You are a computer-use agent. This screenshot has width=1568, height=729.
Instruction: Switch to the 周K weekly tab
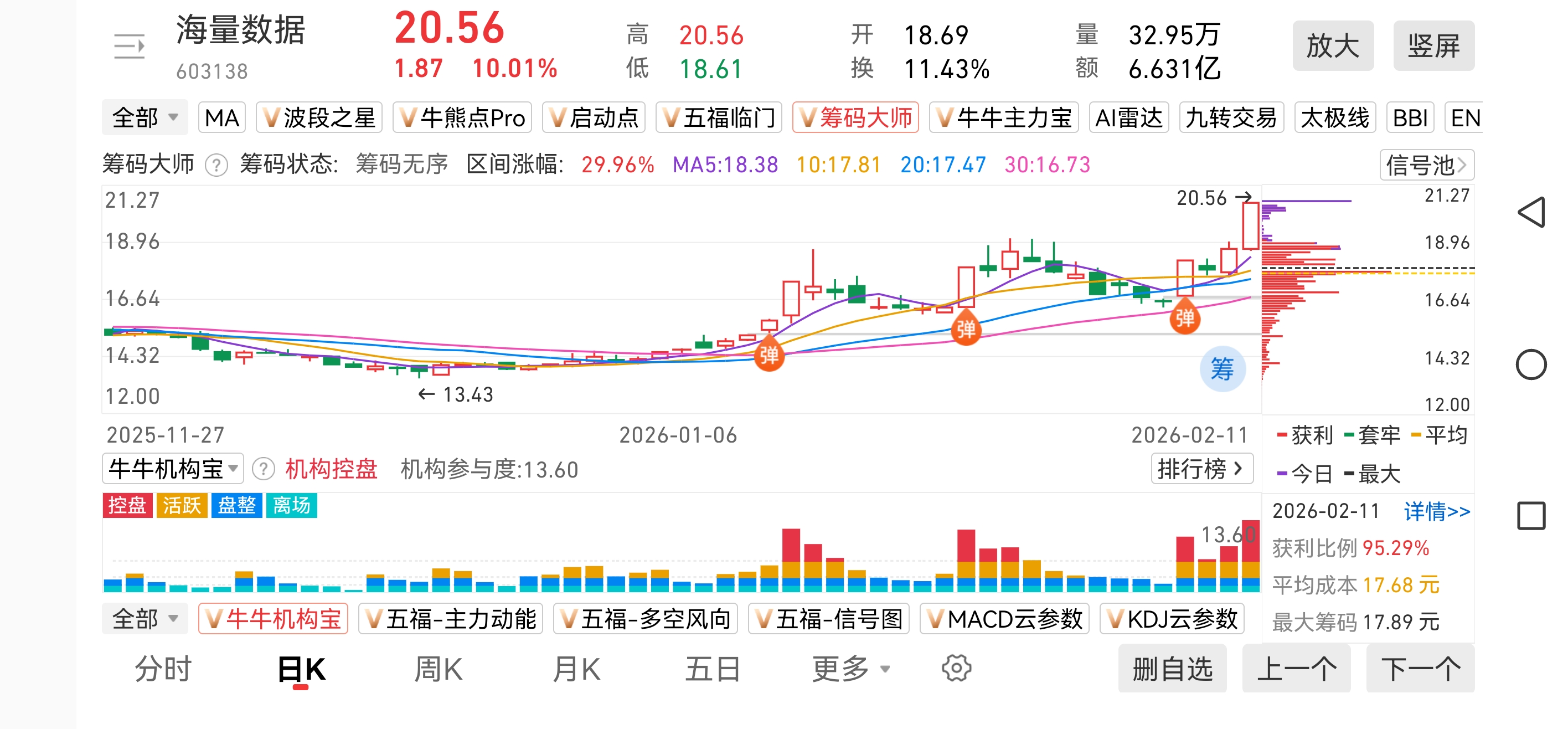[x=439, y=669]
